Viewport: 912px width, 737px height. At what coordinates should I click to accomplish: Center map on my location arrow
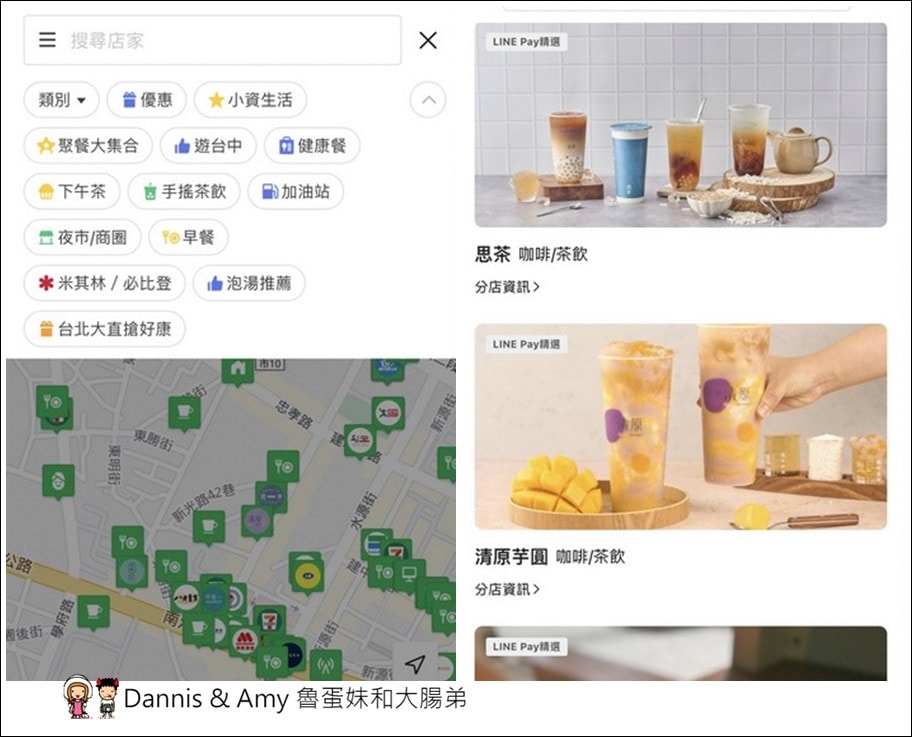[415, 664]
